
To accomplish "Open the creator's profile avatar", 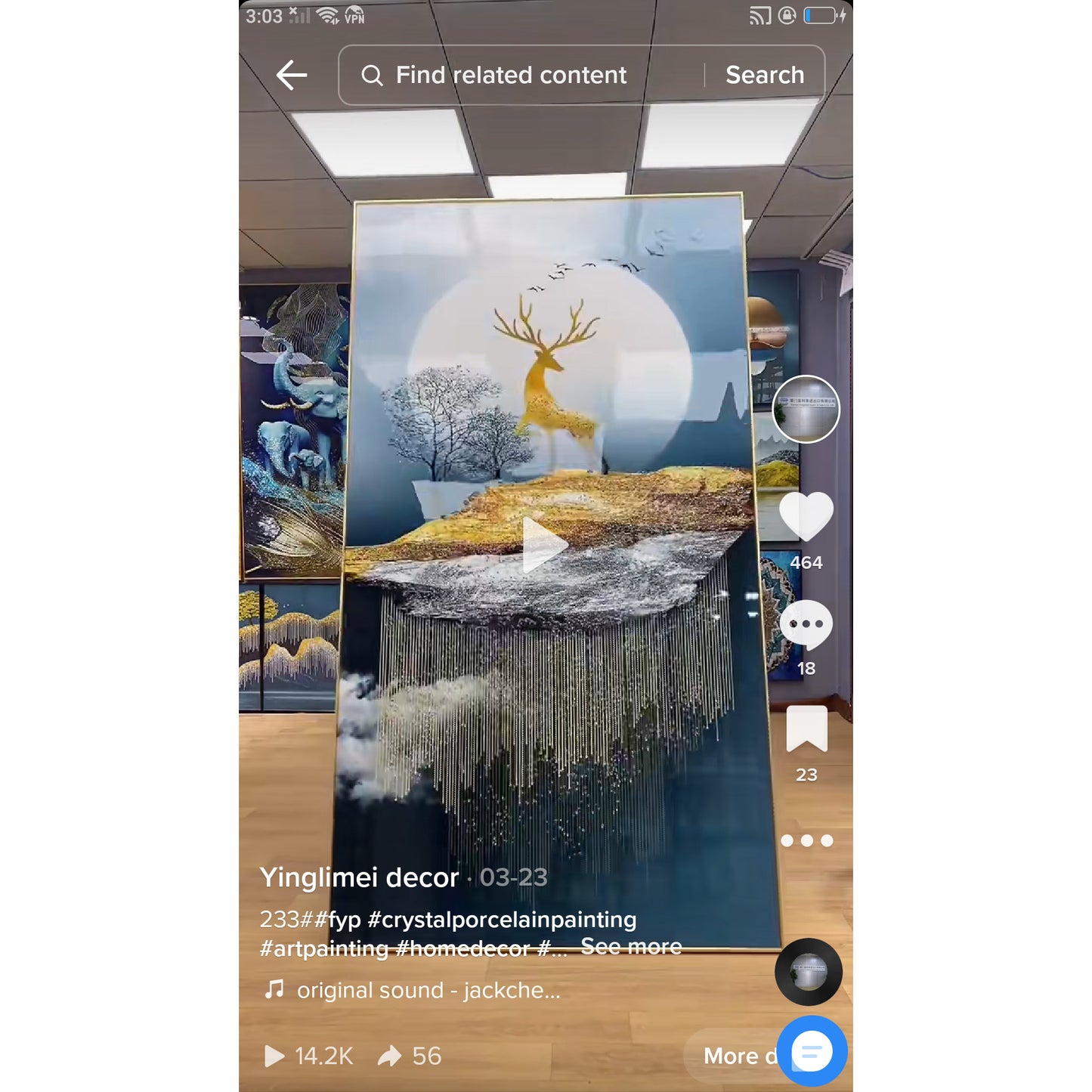I will pyautogui.click(x=806, y=409).
